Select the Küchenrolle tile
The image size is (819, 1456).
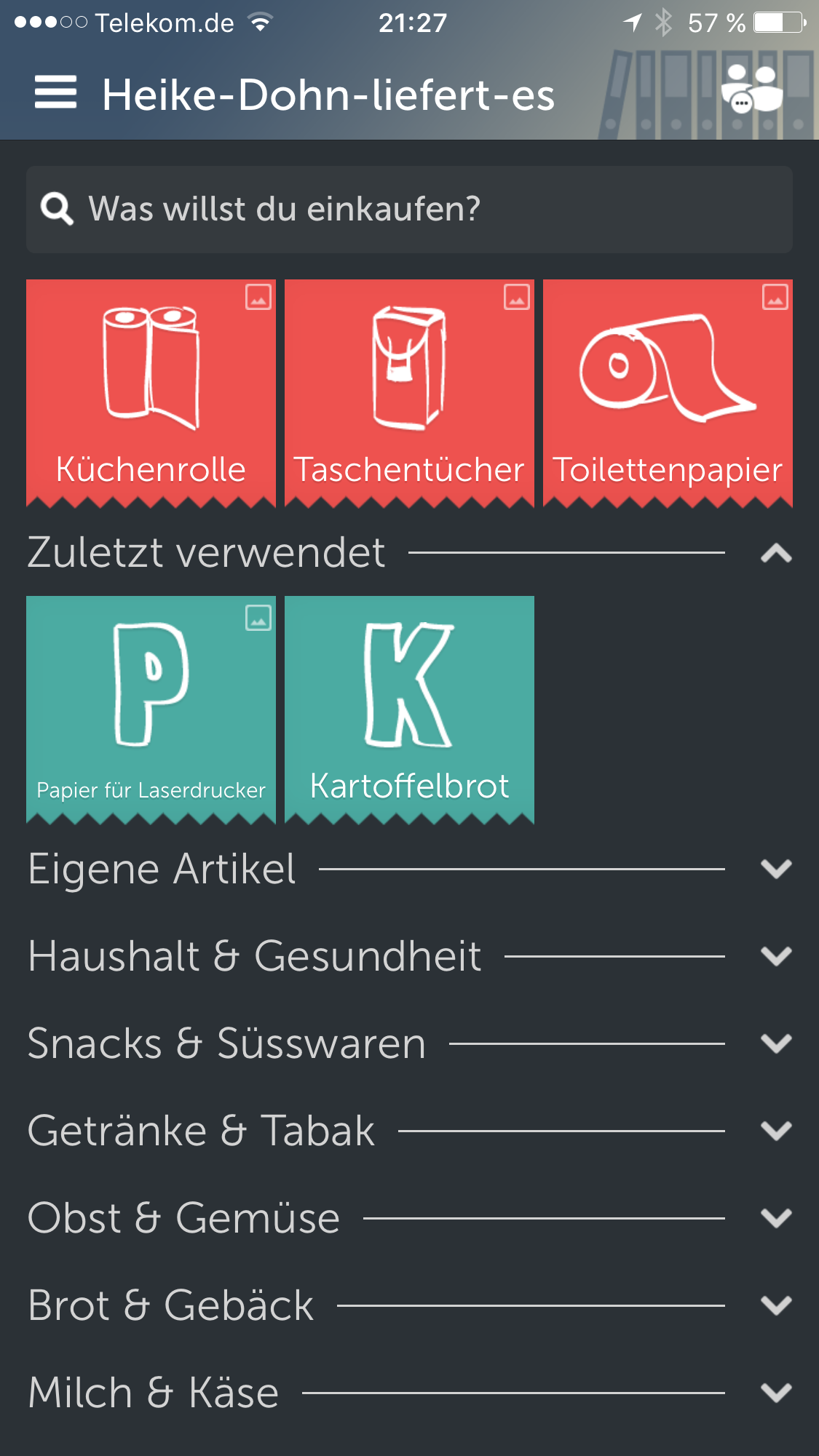151,393
